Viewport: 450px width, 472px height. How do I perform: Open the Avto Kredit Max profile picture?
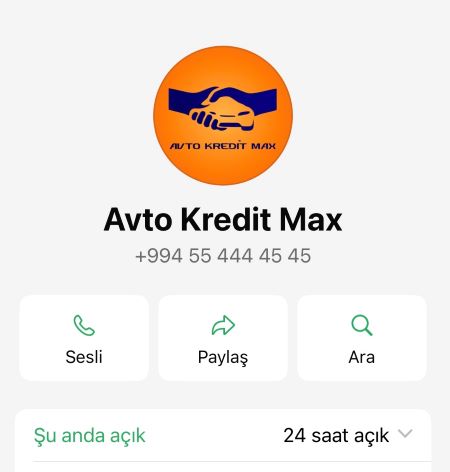tap(223, 115)
